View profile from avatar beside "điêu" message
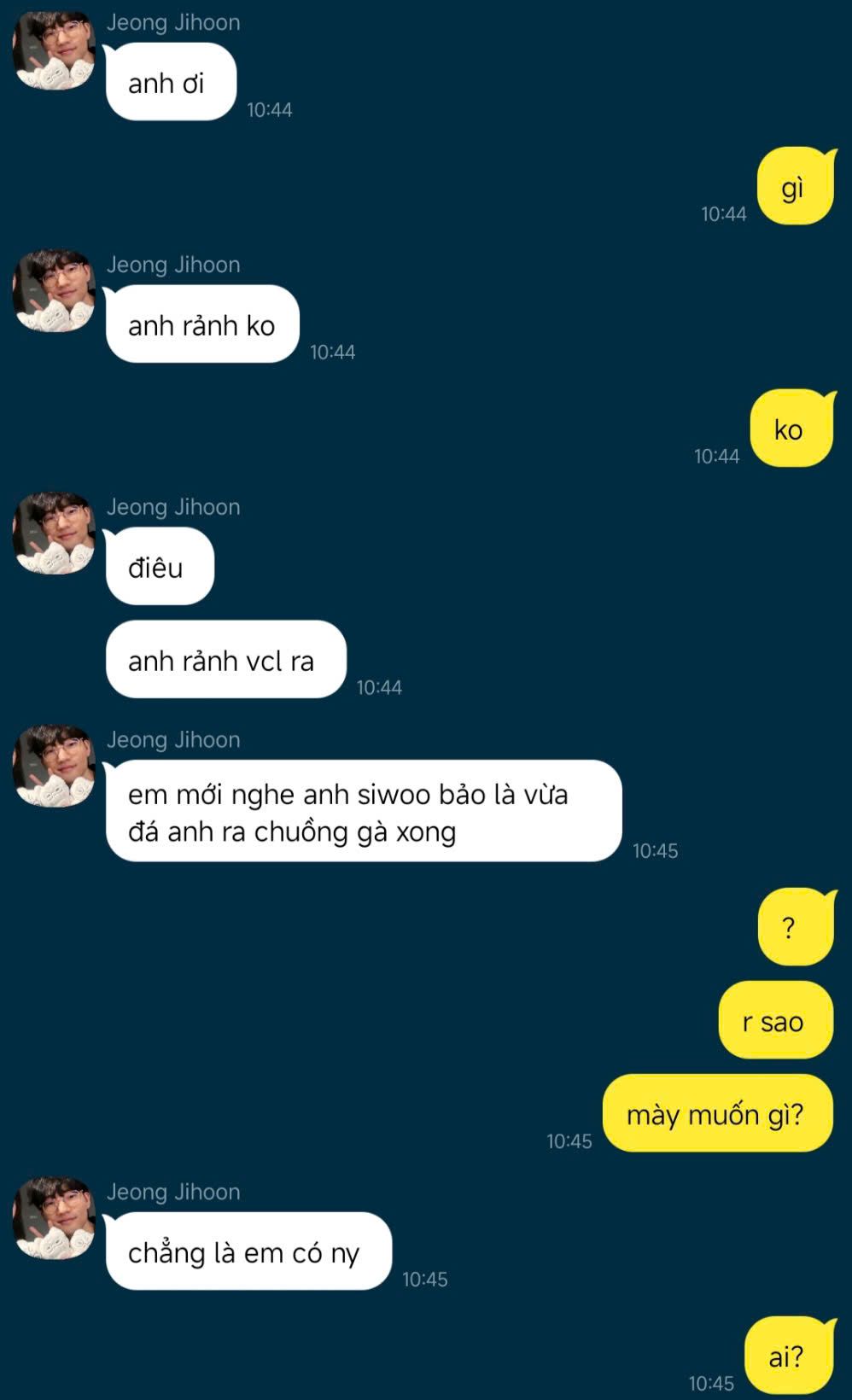 tap(54, 534)
